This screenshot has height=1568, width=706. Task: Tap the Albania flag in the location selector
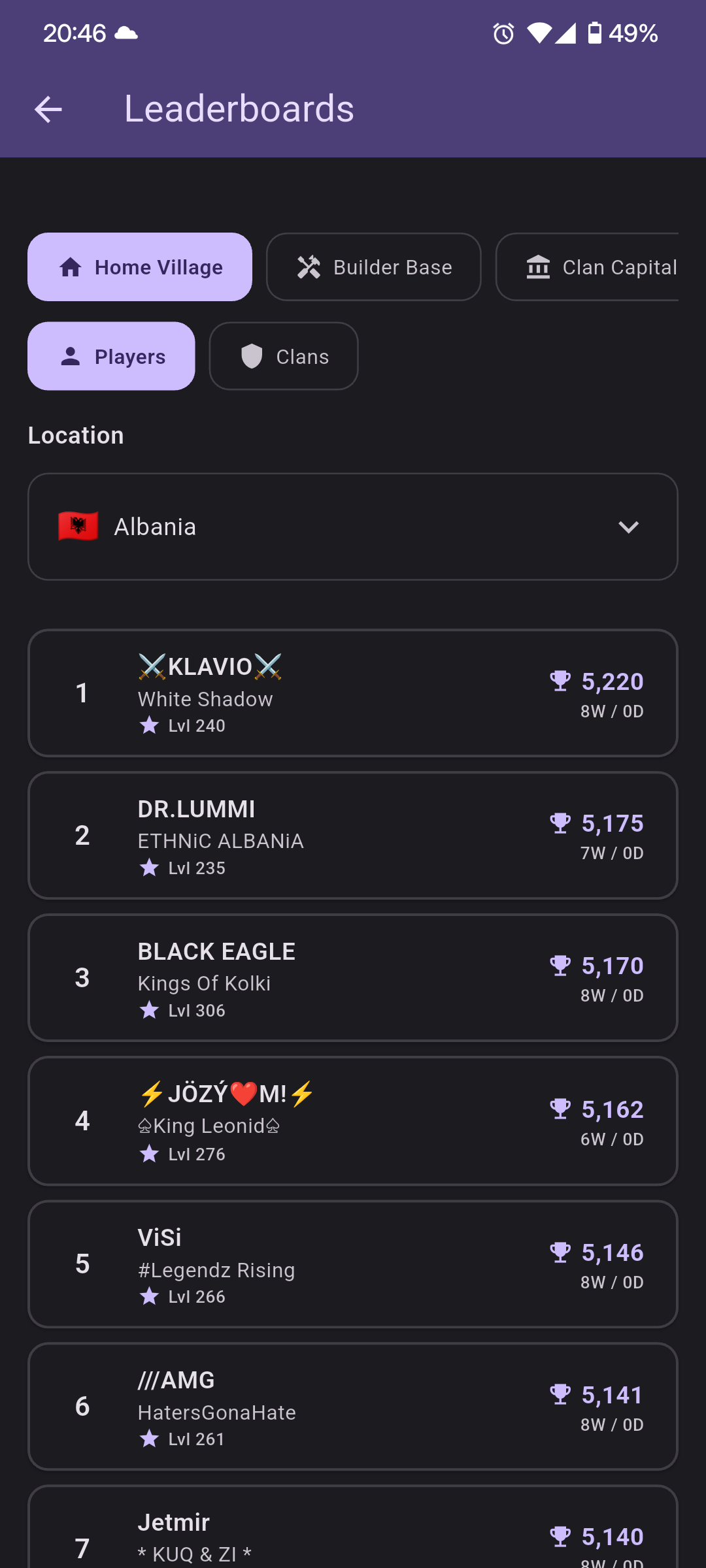pos(78,526)
